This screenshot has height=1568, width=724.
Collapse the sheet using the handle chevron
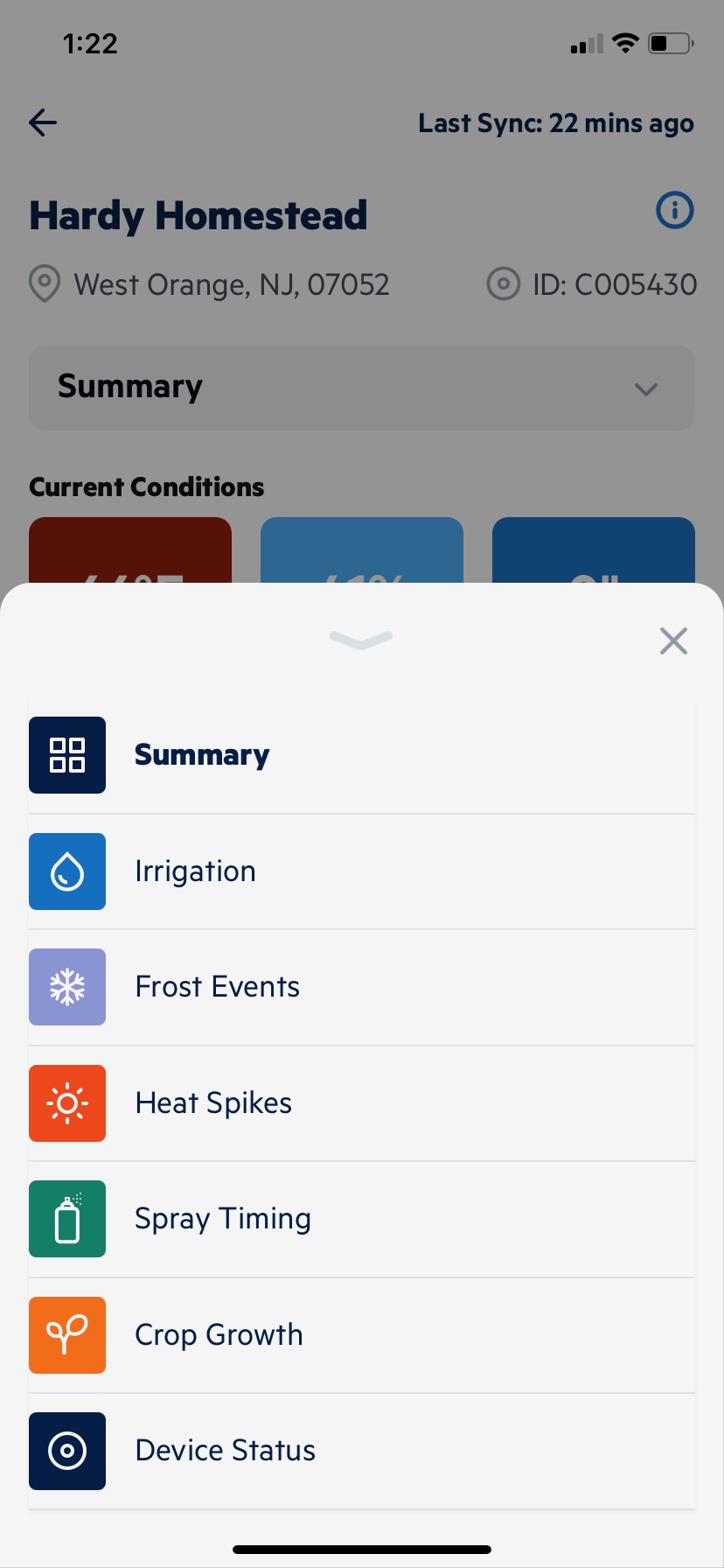361,640
